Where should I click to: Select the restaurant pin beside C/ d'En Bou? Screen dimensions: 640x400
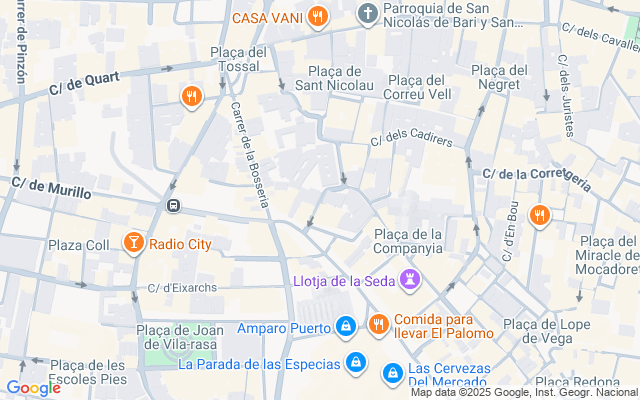pos(540,215)
